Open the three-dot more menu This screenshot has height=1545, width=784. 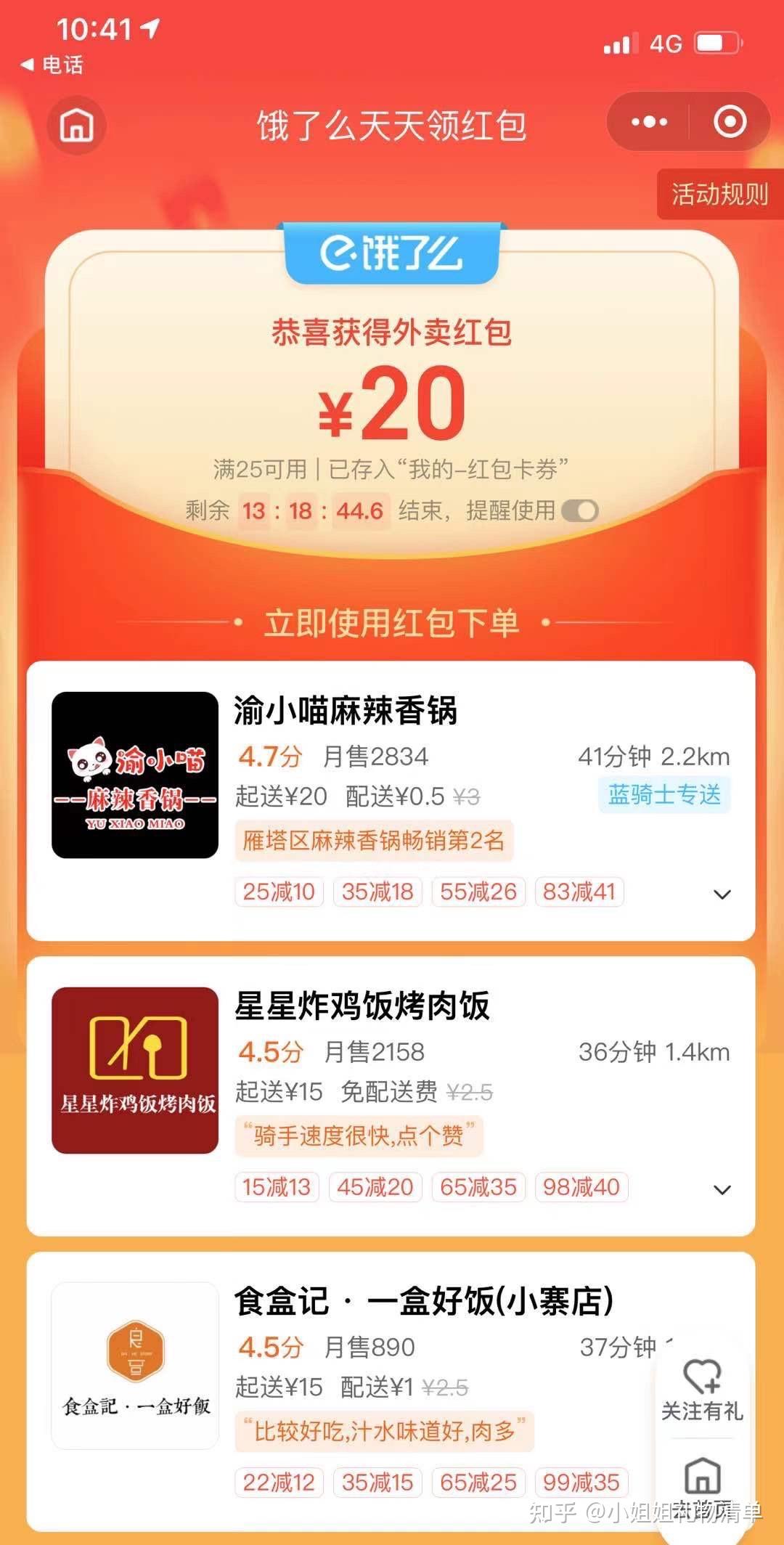649,122
